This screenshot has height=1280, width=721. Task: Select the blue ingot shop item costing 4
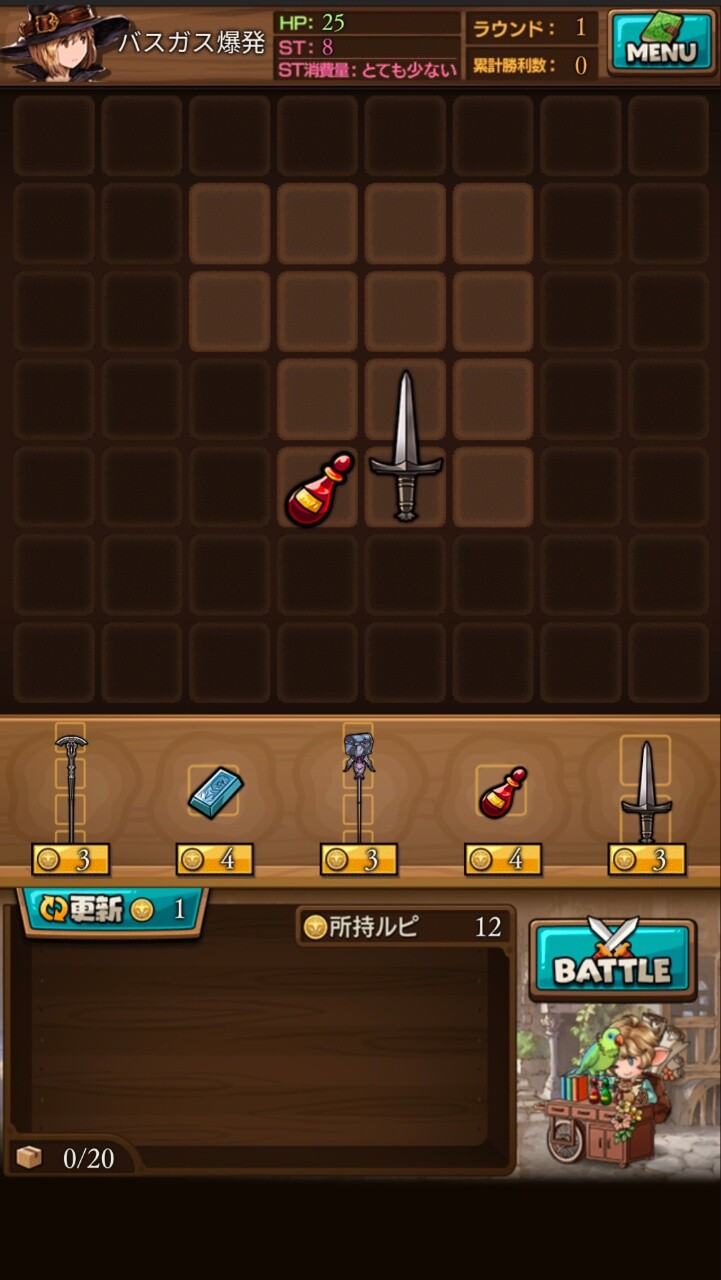(214, 792)
